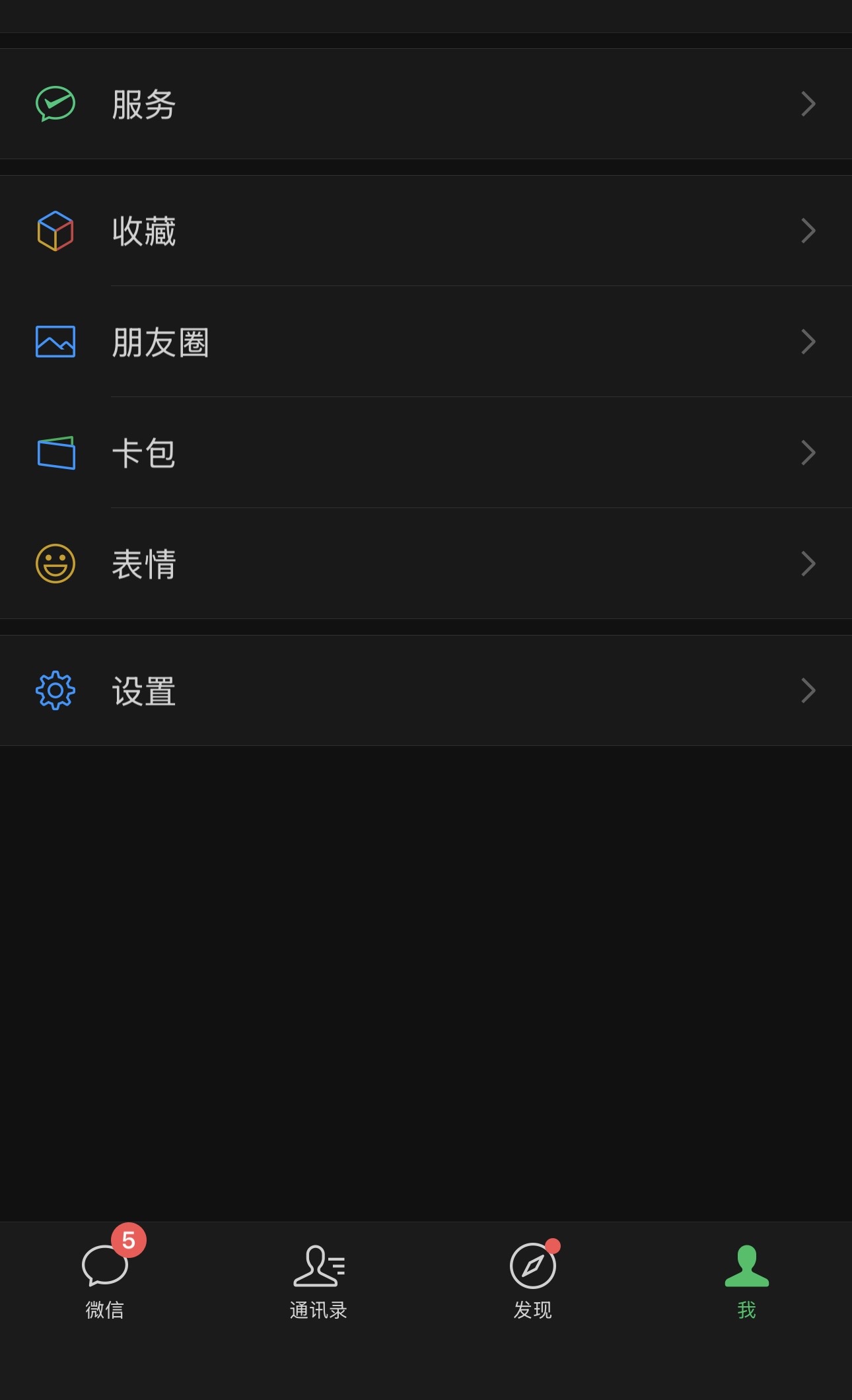This screenshot has width=852, height=1400.
Task: Switch to the 通讯录 contacts tab
Action: (319, 1280)
